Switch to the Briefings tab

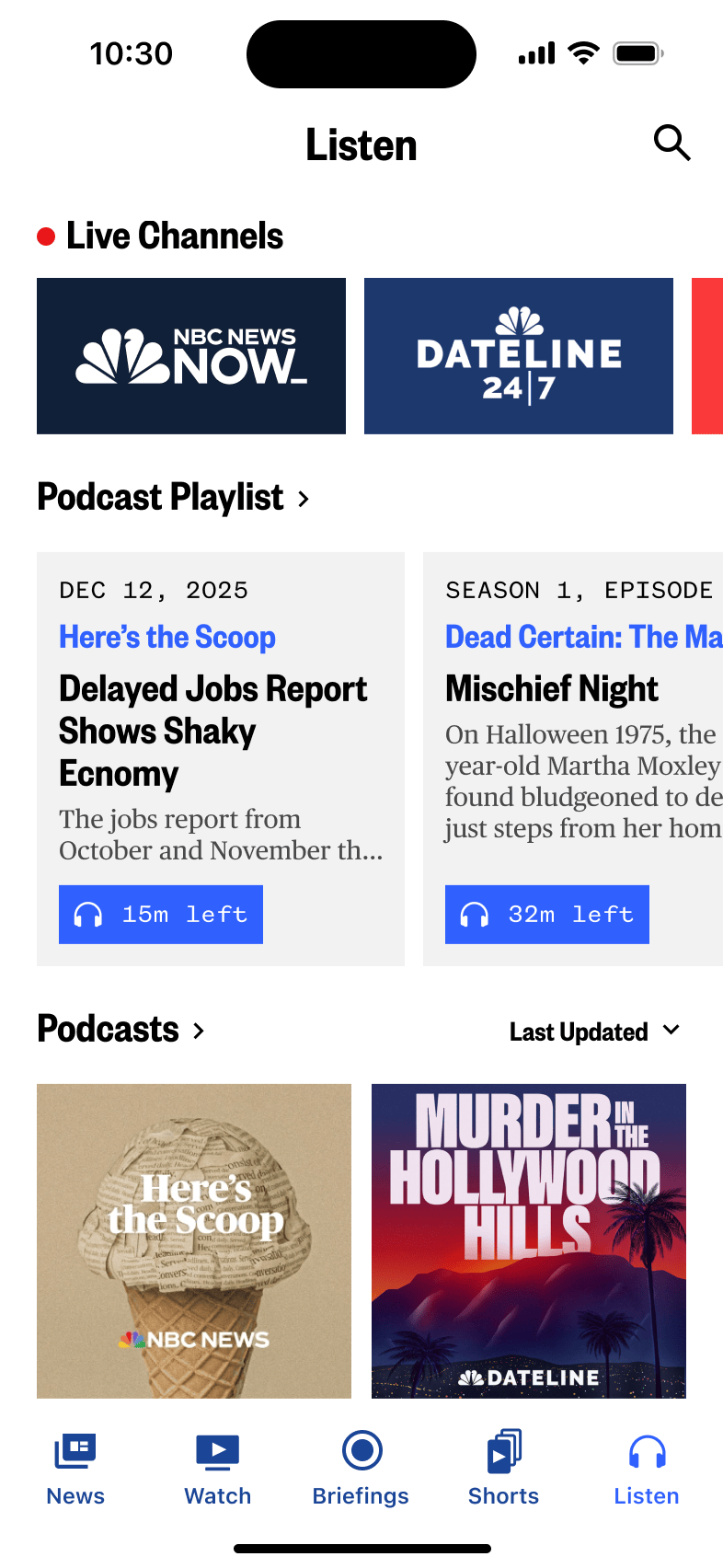[361, 1469]
